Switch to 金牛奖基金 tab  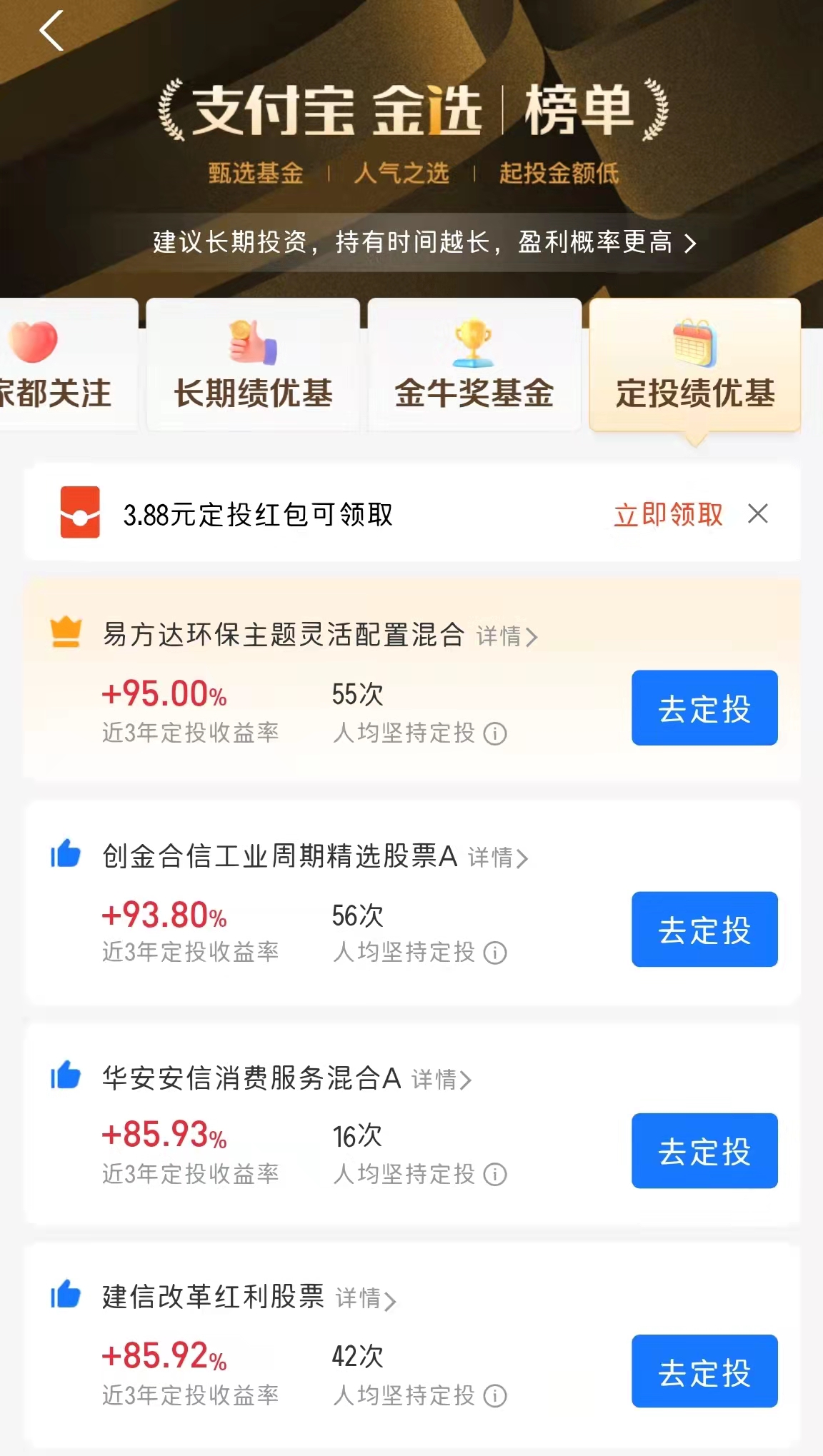click(474, 366)
